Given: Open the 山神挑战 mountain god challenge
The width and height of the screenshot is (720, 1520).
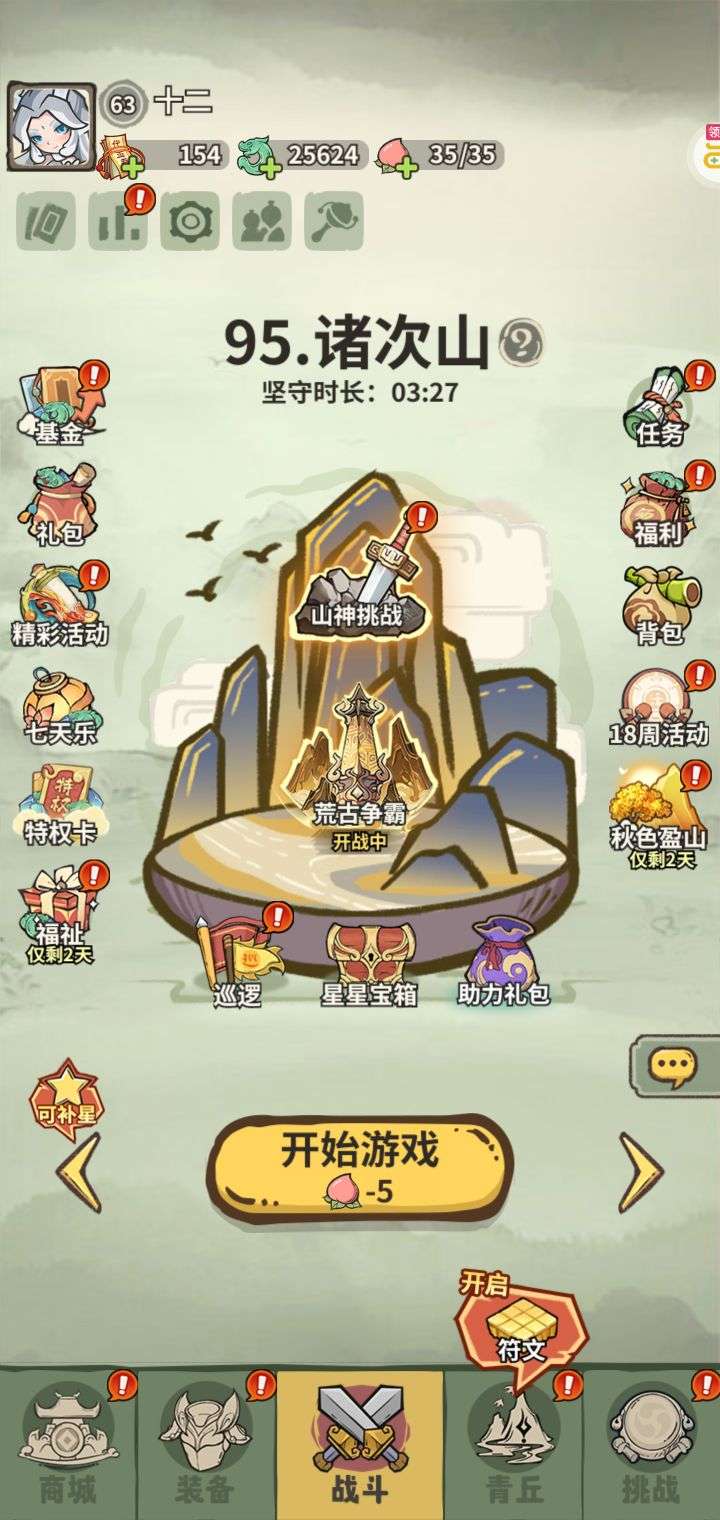Looking at the screenshot, I should tap(361, 582).
